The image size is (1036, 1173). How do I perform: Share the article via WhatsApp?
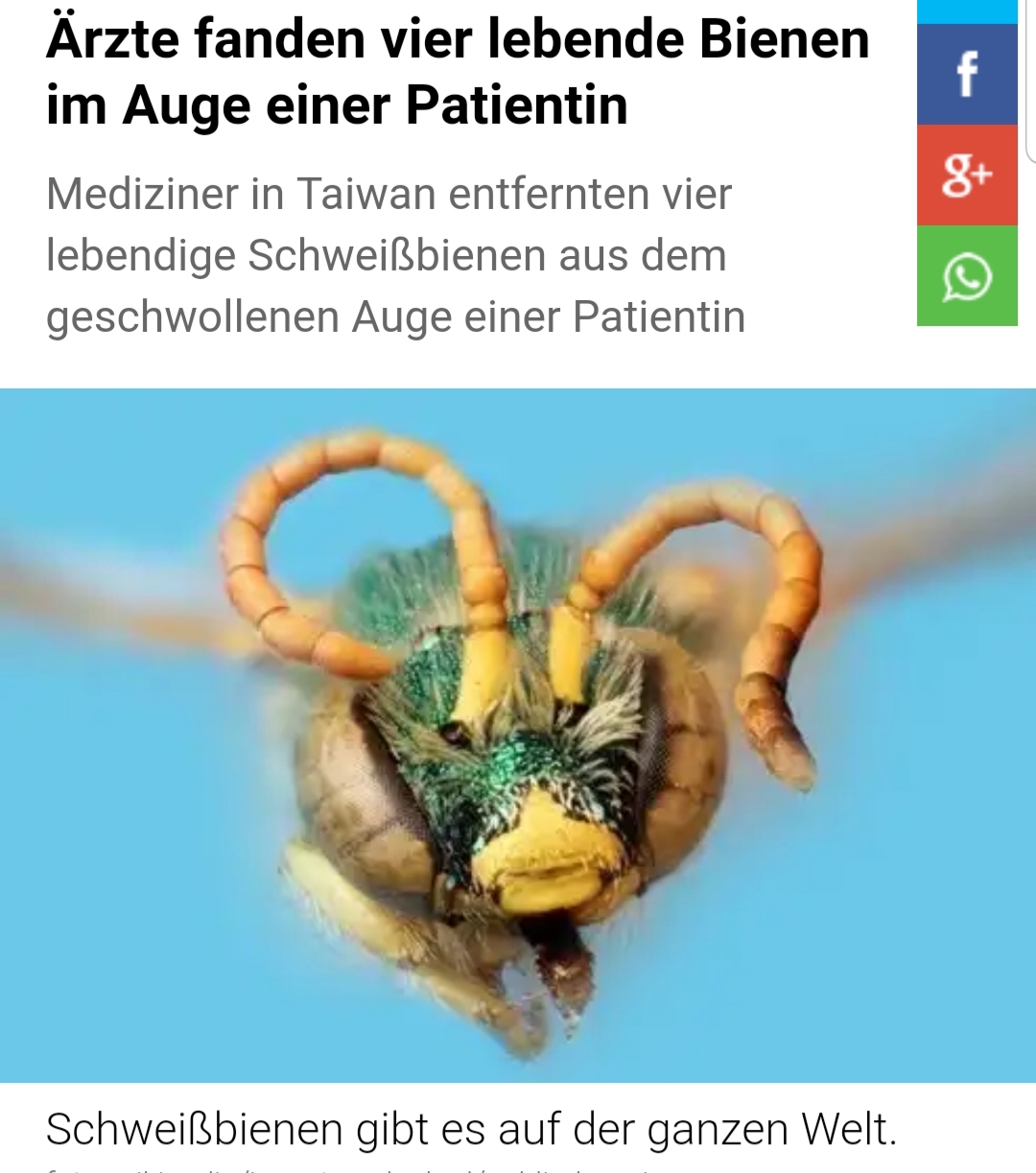(x=966, y=276)
